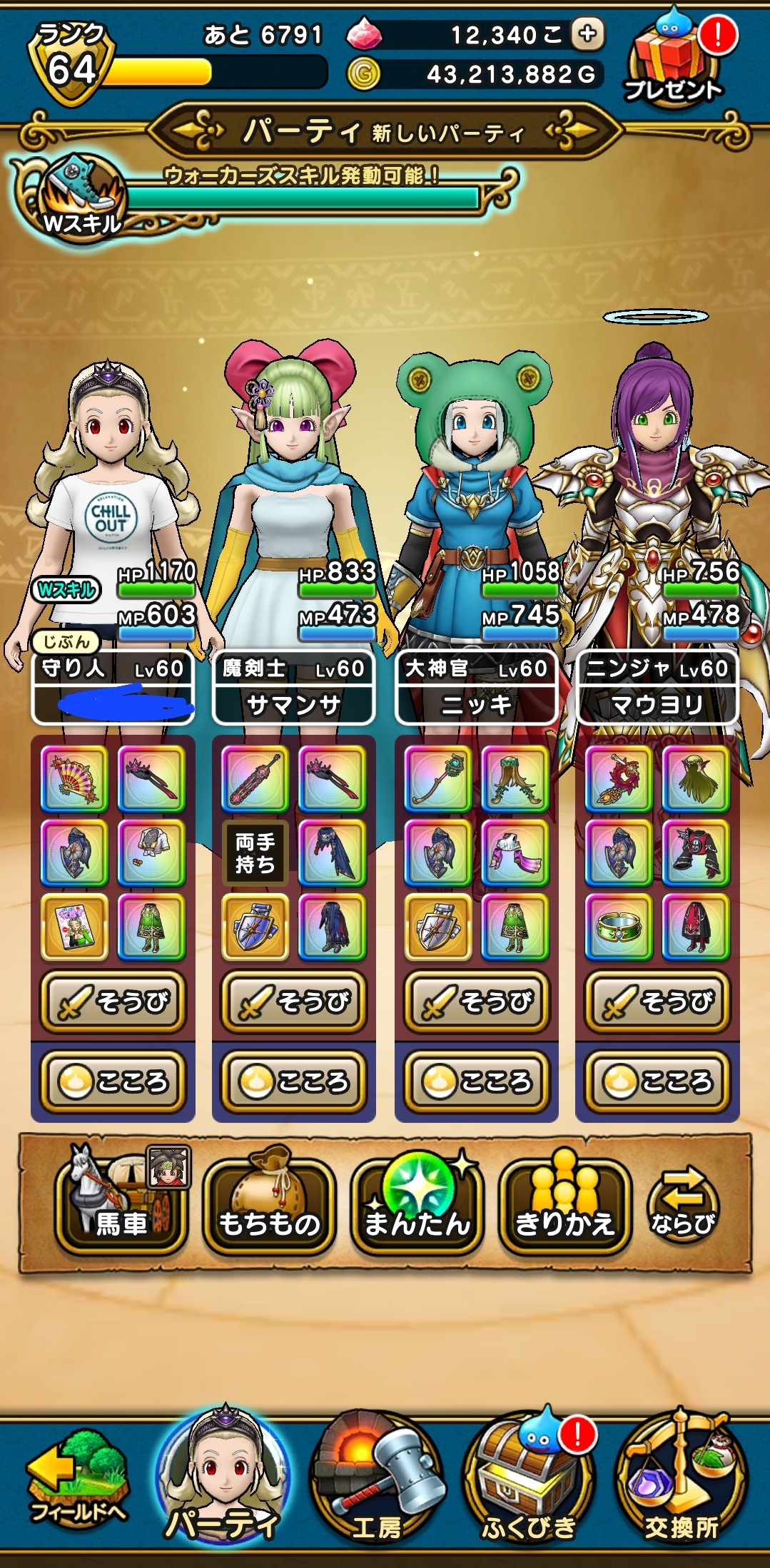Viewport: 770px width, 1568px height.
Task: Open こころ for the 守り人 character
Action: tap(113, 1082)
